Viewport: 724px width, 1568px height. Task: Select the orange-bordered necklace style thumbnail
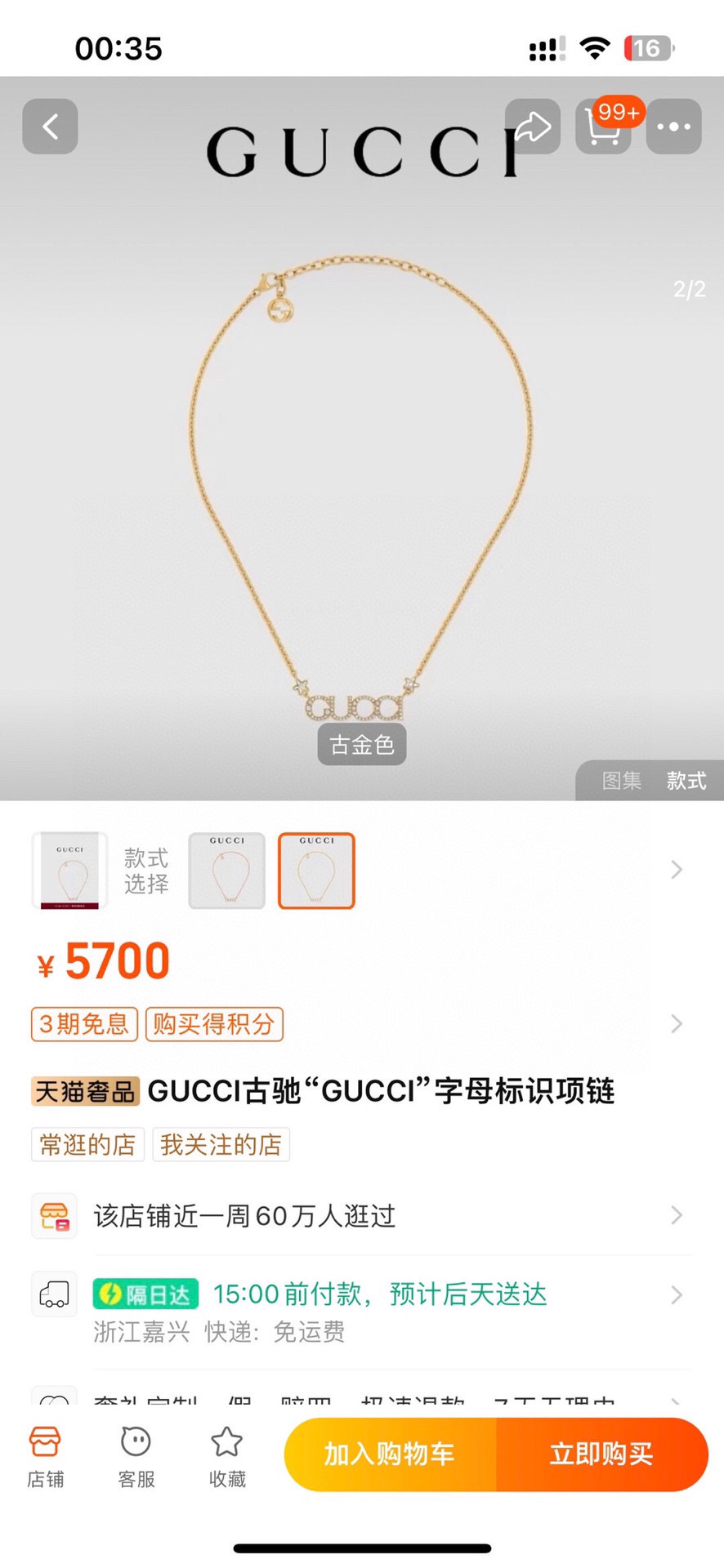click(x=317, y=871)
